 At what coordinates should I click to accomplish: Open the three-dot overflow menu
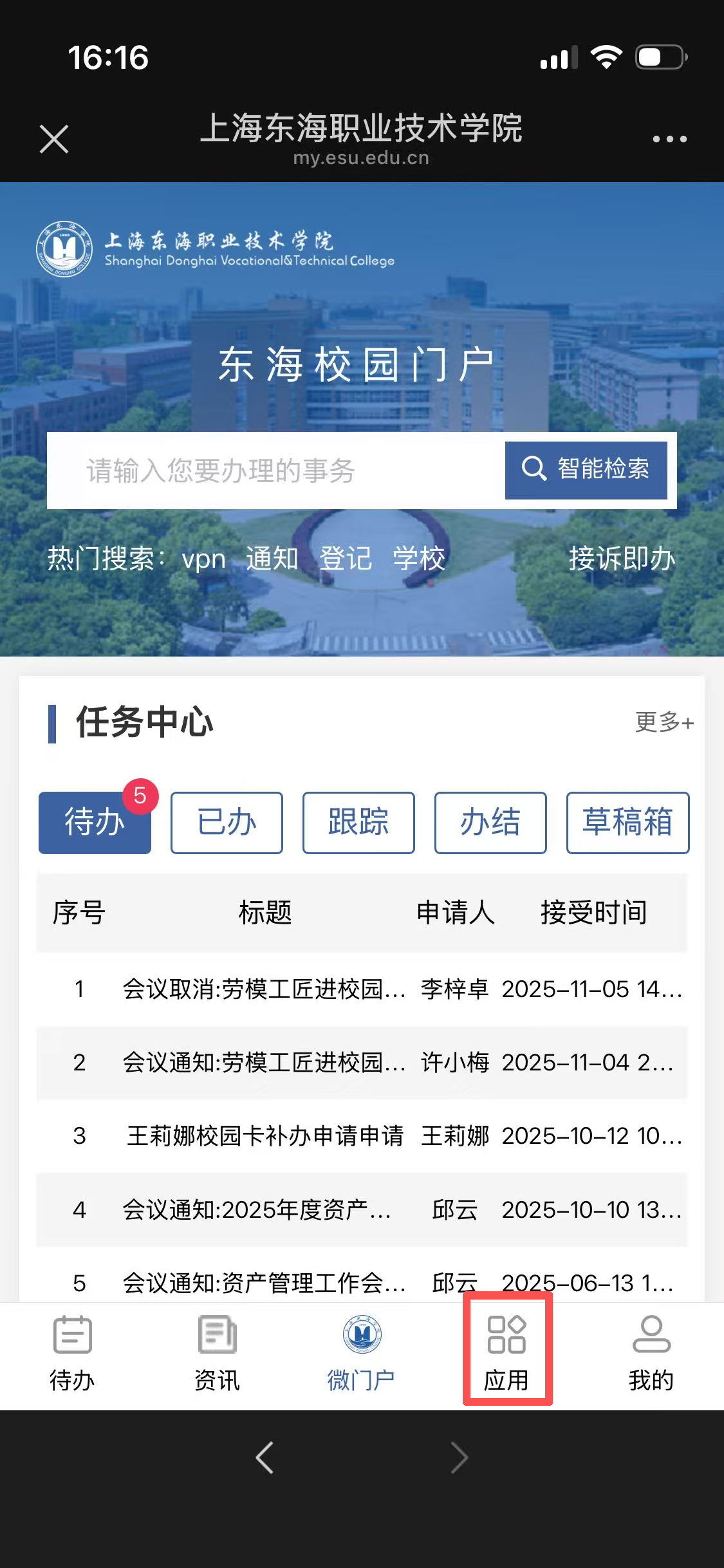pos(669,139)
